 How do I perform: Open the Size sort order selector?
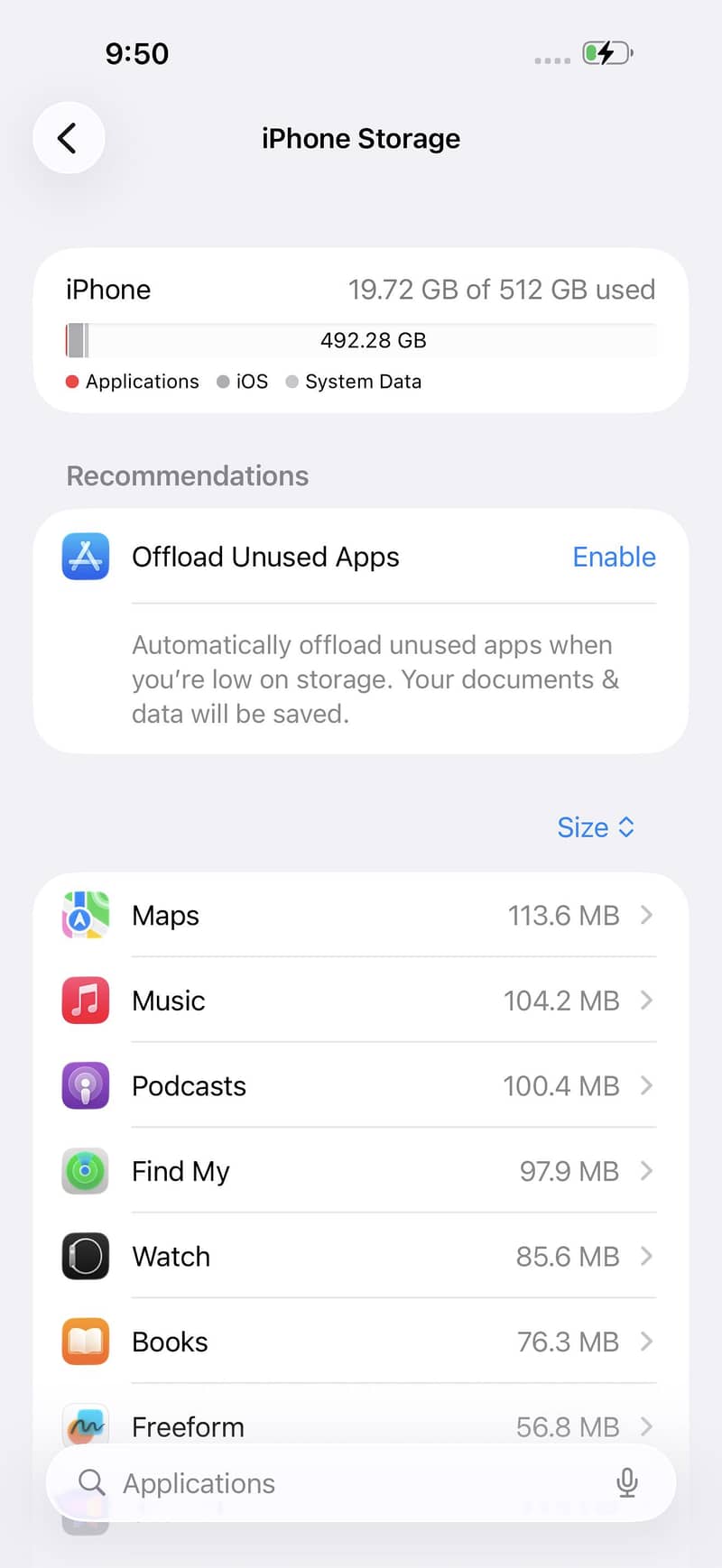pos(596,826)
